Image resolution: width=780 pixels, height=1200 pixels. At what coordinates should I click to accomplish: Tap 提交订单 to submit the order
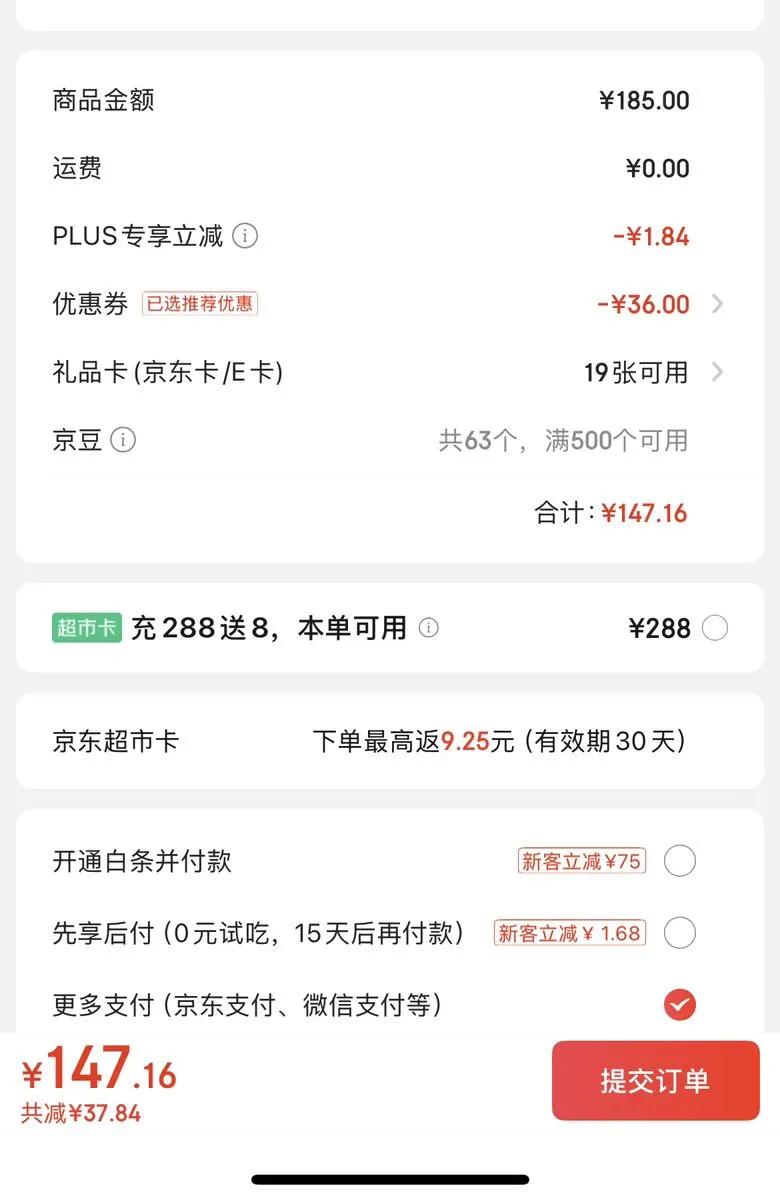click(x=655, y=1080)
